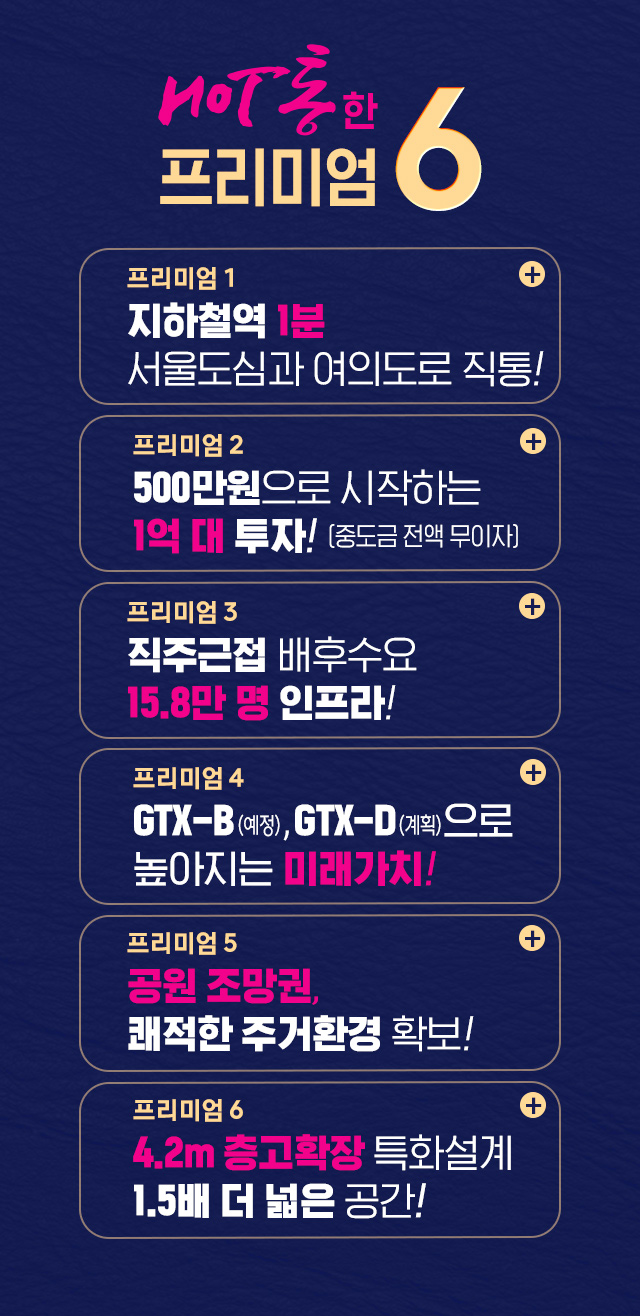Open the 프리미엄 2 500만원 투자 details
This screenshot has height=1316, width=640.
[532, 441]
